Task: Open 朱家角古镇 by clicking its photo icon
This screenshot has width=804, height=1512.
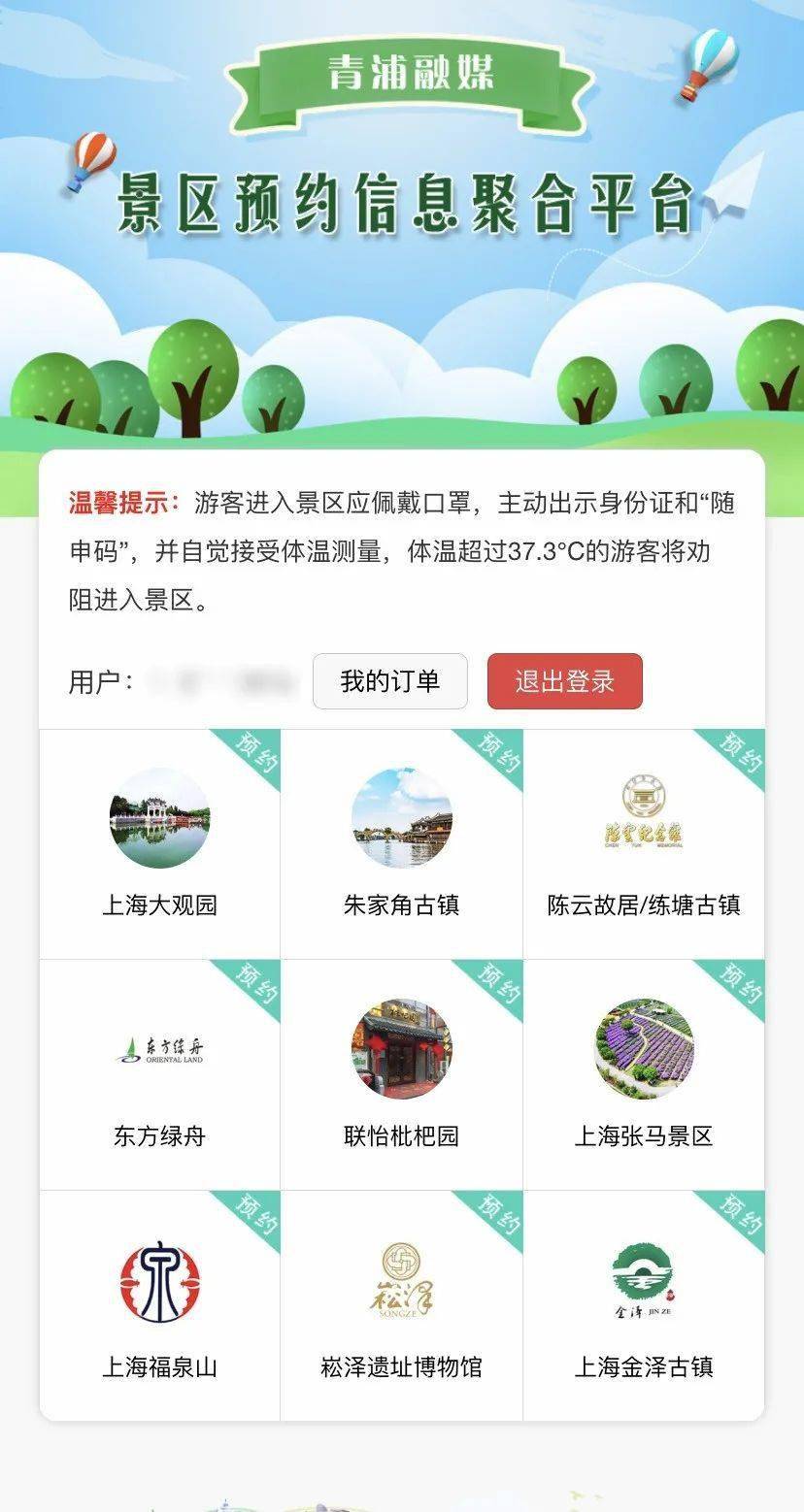Action: (401, 818)
